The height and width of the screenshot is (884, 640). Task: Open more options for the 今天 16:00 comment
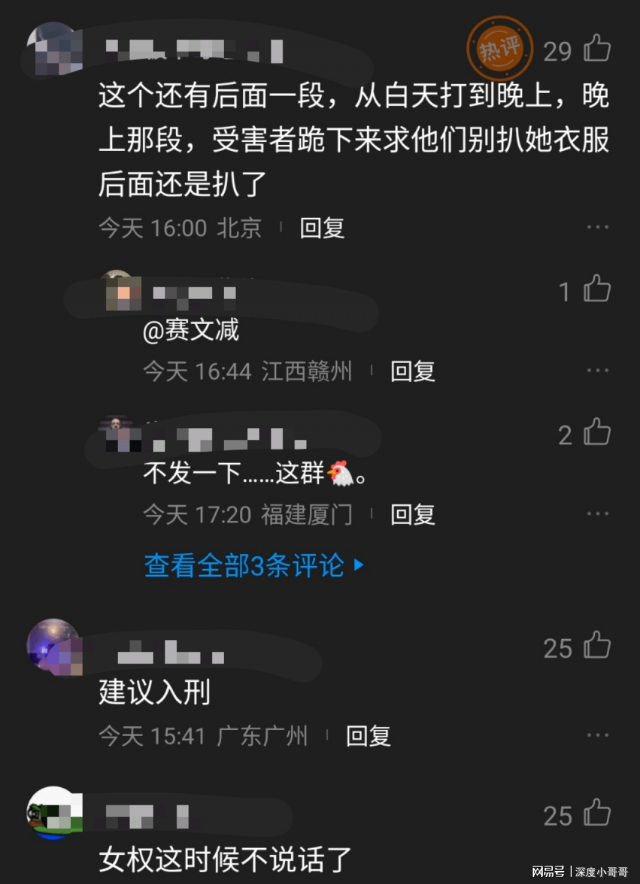[597, 228]
